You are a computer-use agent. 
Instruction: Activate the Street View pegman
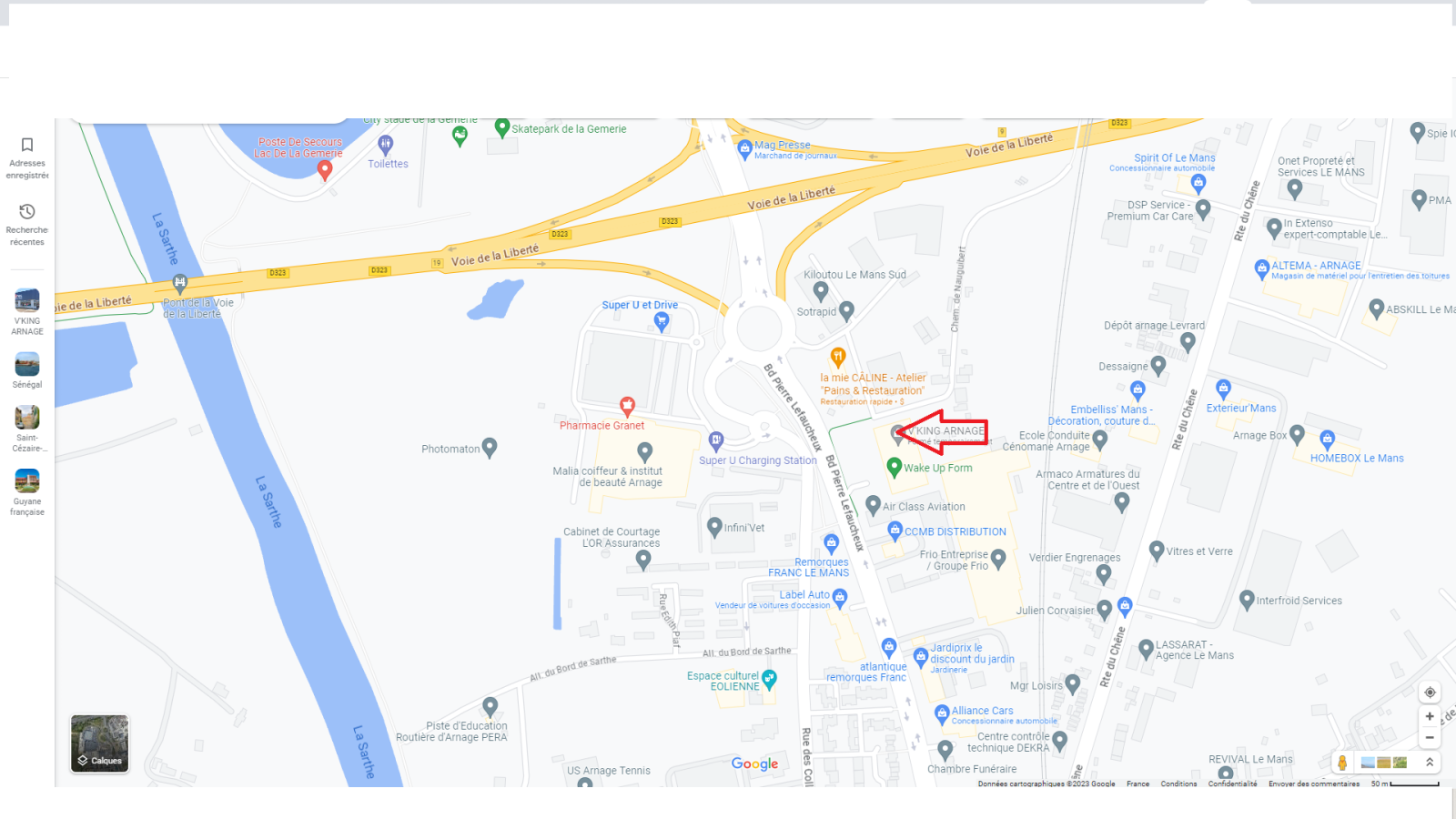(1342, 763)
